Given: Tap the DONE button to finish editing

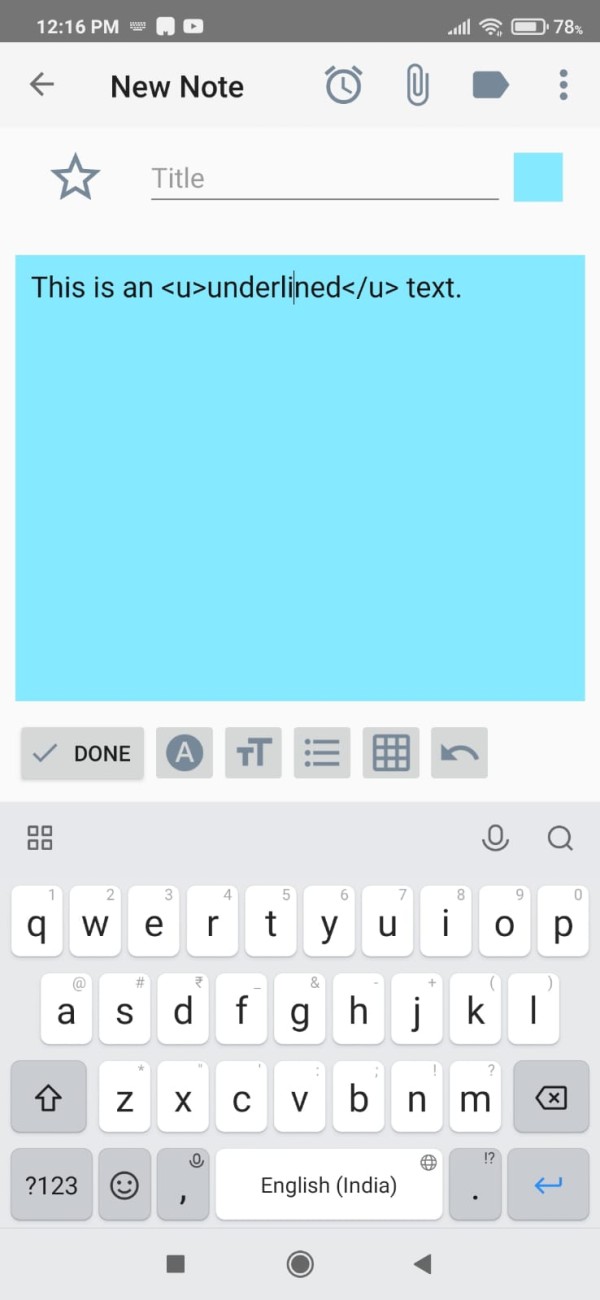Looking at the screenshot, I should point(82,753).
